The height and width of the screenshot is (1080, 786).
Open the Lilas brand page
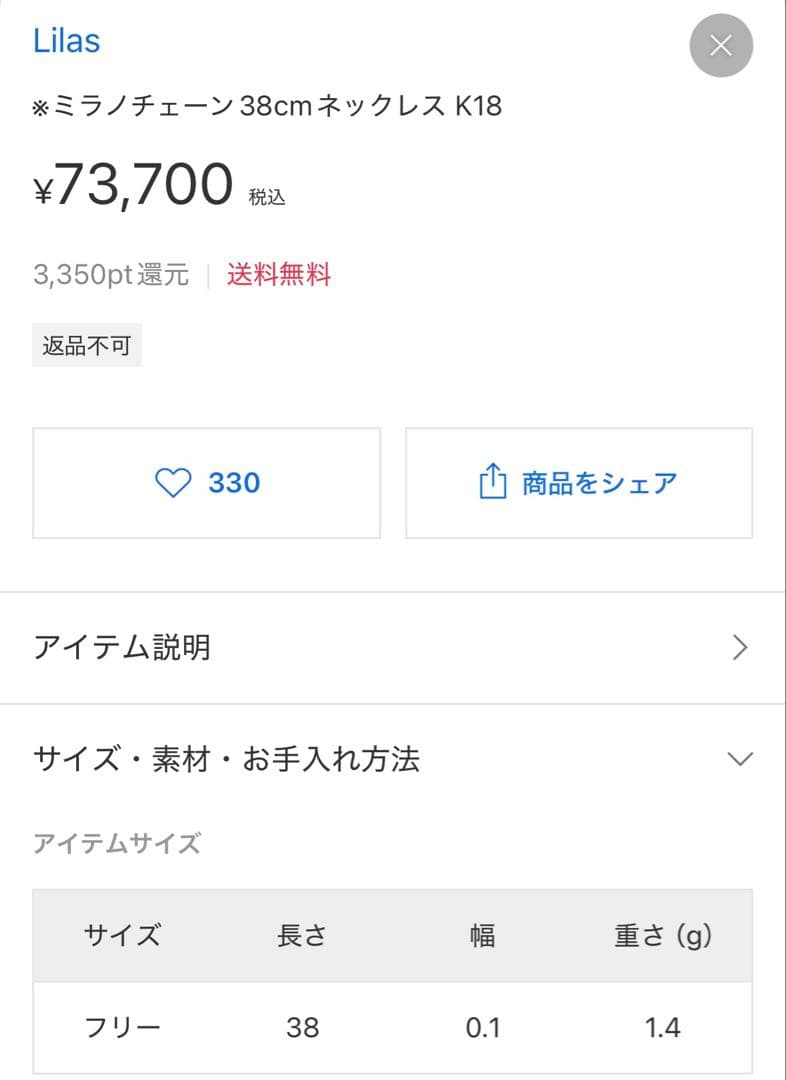pyautogui.click(x=65, y=40)
